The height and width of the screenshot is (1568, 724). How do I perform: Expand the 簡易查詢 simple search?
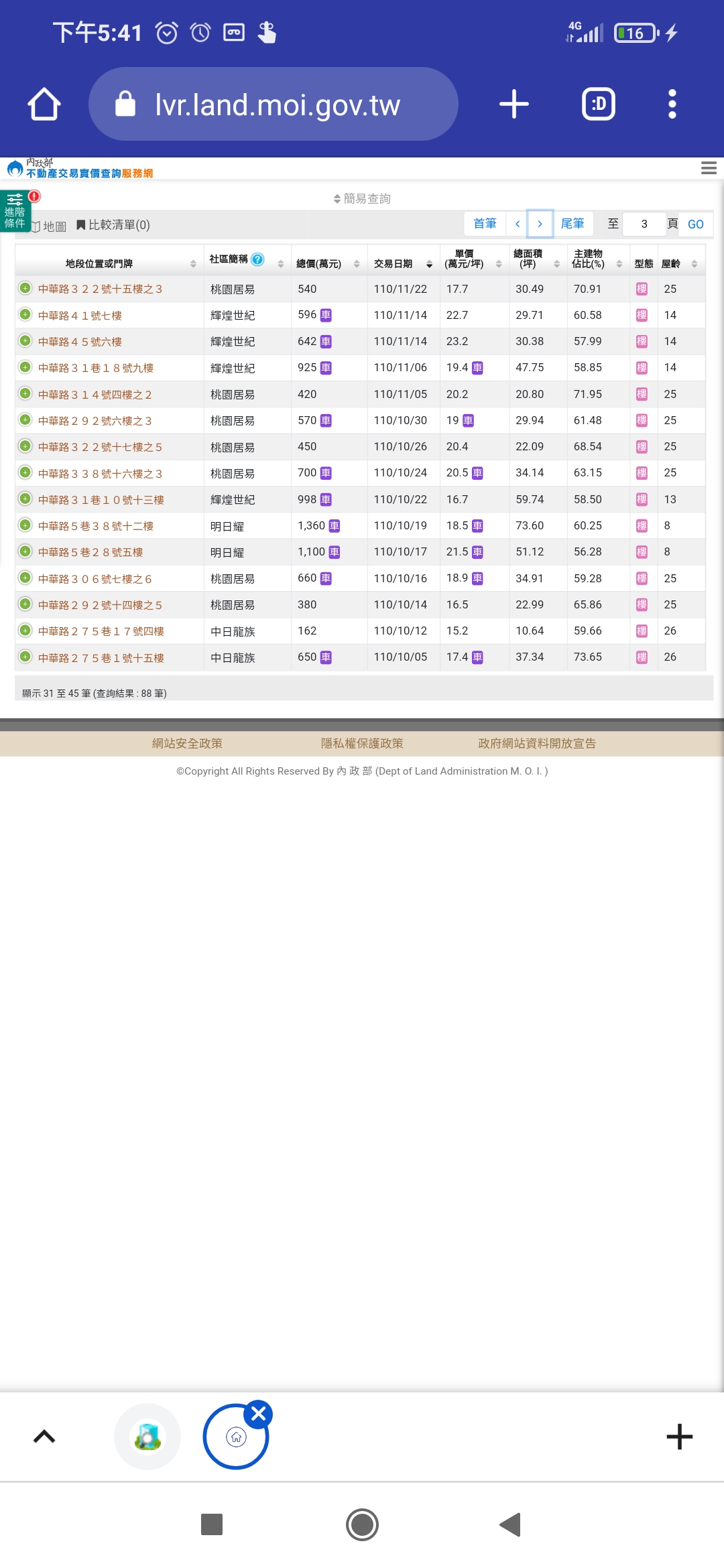[x=362, y=198]
